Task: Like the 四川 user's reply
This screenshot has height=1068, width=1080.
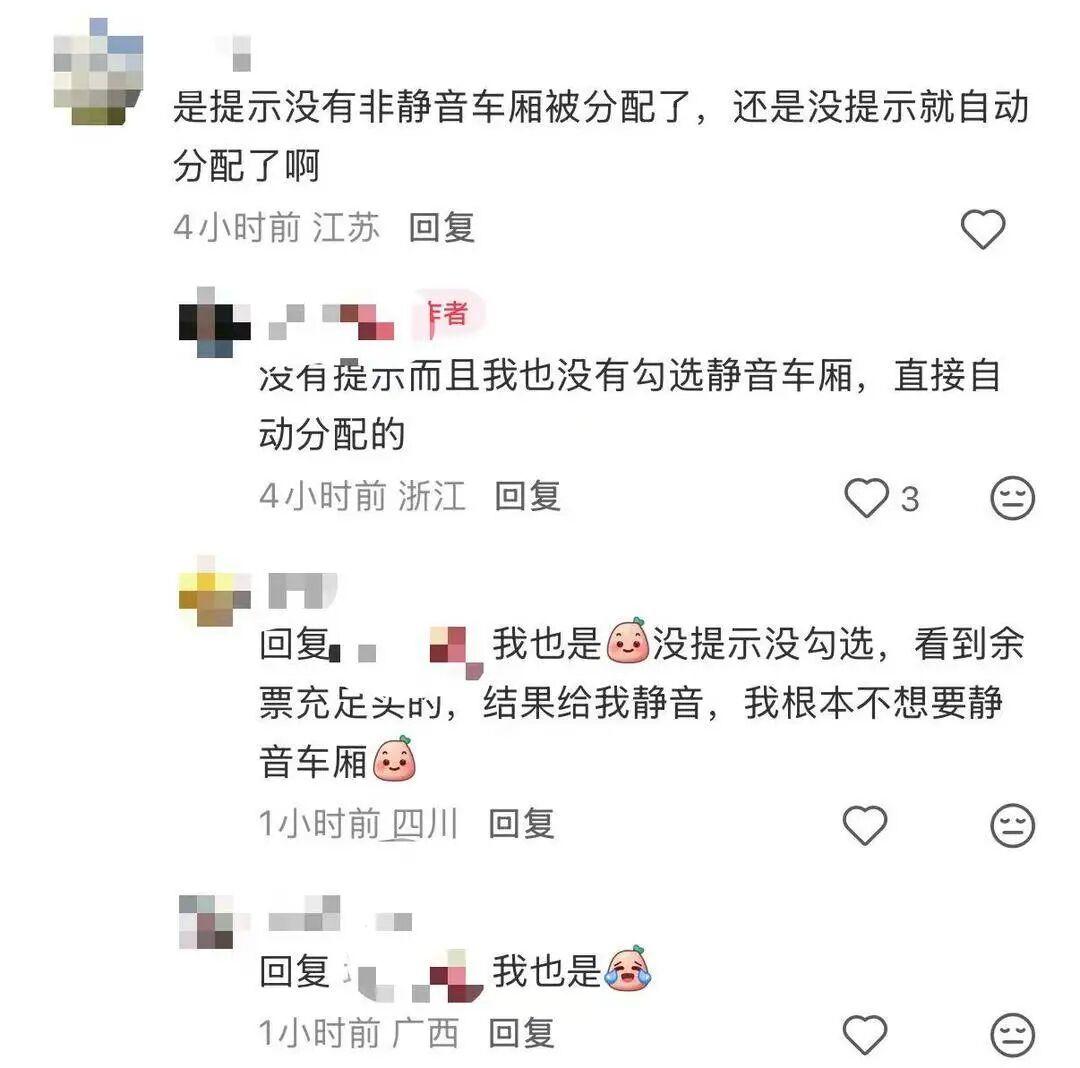Action: [866, 825]
